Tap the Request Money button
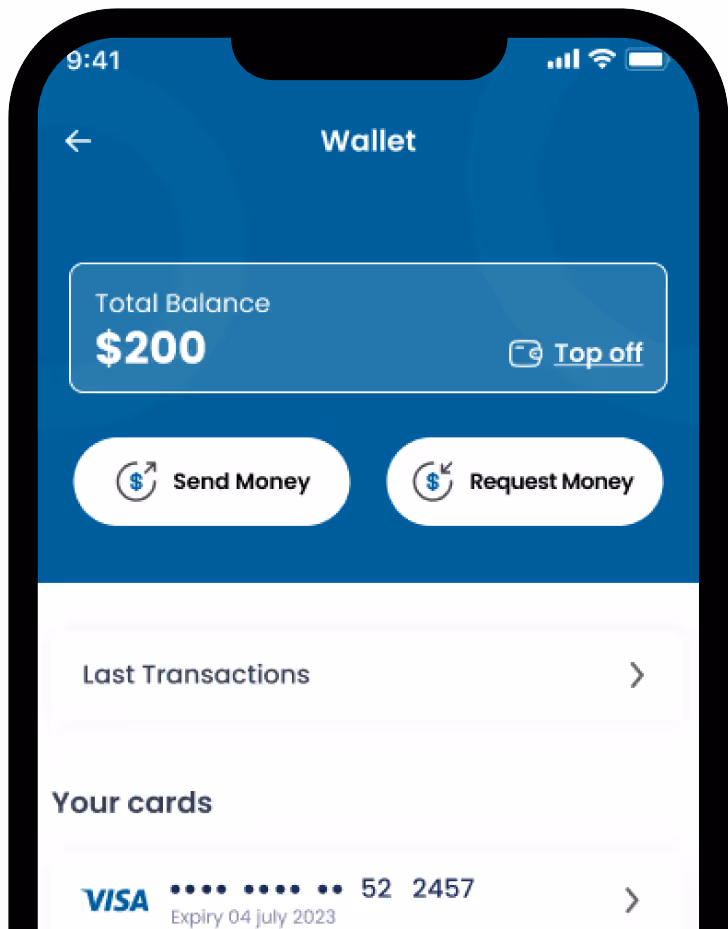The height and width of the screenshot is (929, 728). click(525, 482)
